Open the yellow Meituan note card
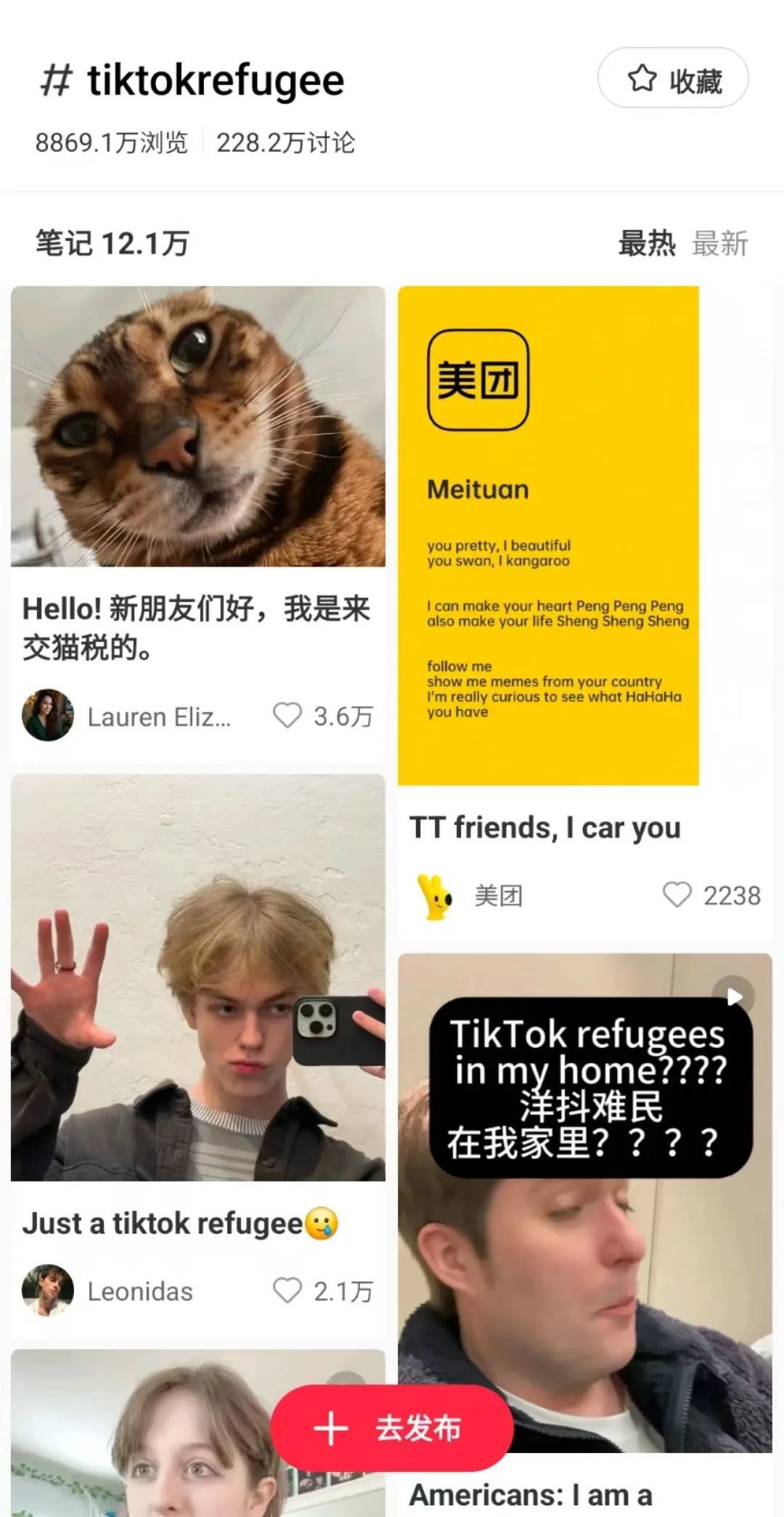The image size is (784, 1517). coord(548,535)
